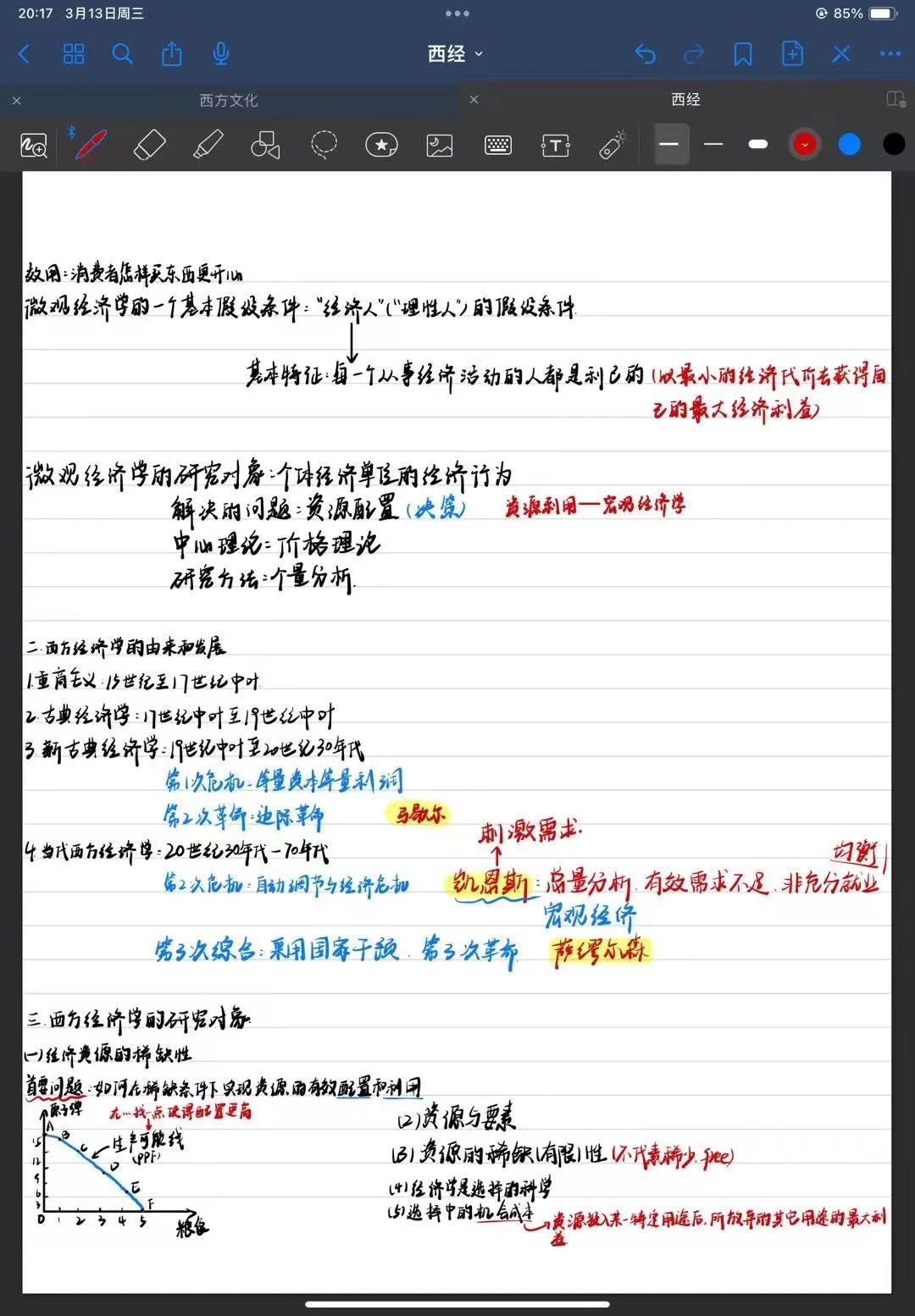Switch to the 西方文化 tab
The width and height of the screenshot is (915, 1316).
tap(228, 100)
